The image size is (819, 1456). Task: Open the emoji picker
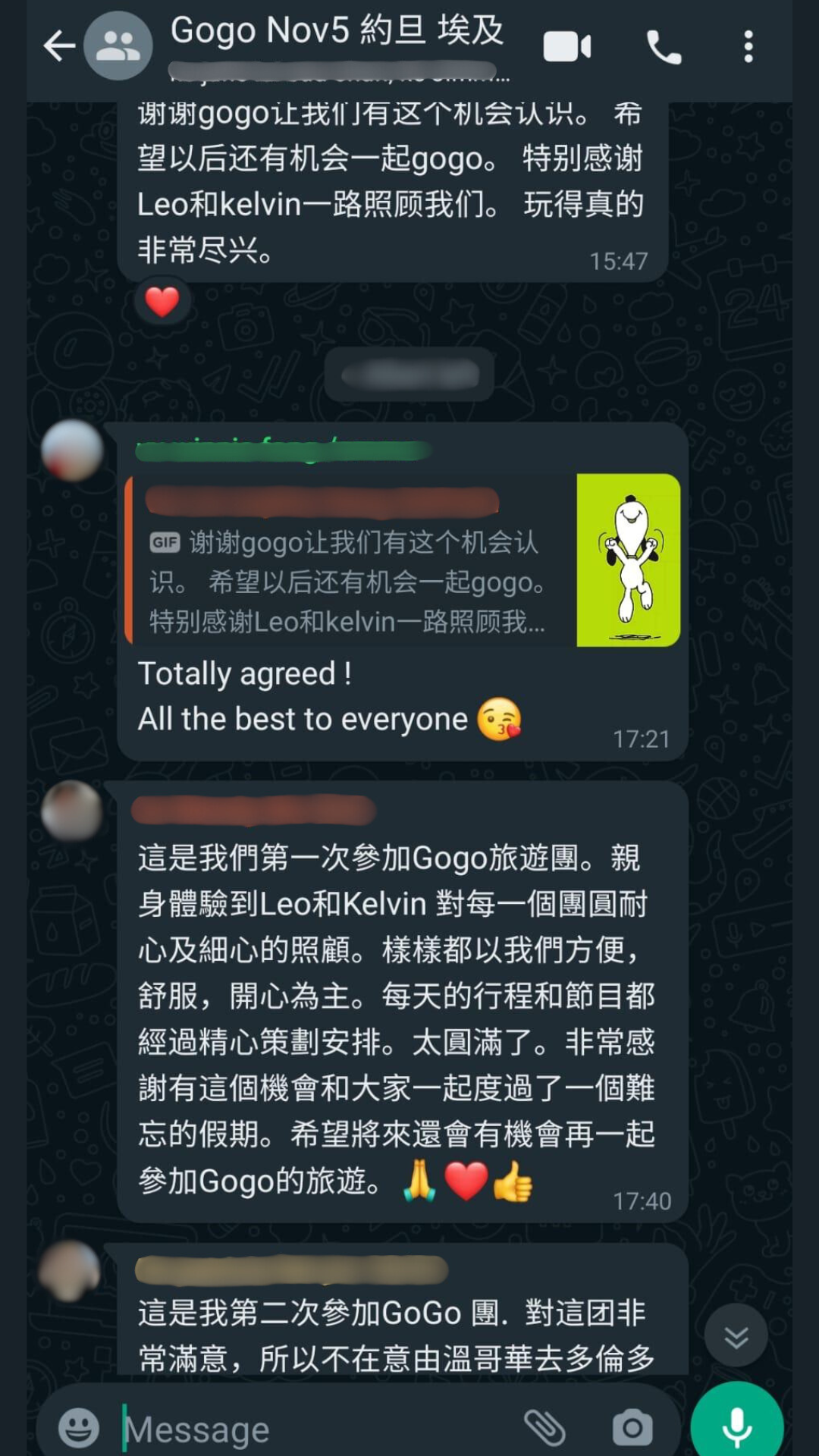pyautogui.click(x=79, y=1429)
